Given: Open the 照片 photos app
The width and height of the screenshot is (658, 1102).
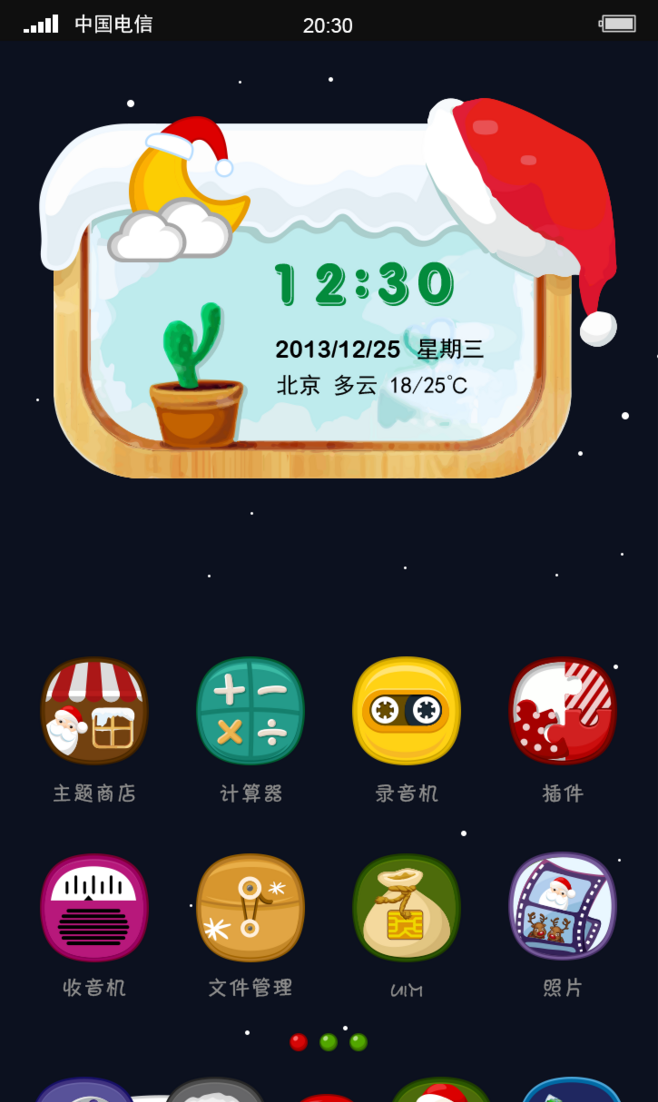Looking at the screenshot, I should click(x=562, y=907).
